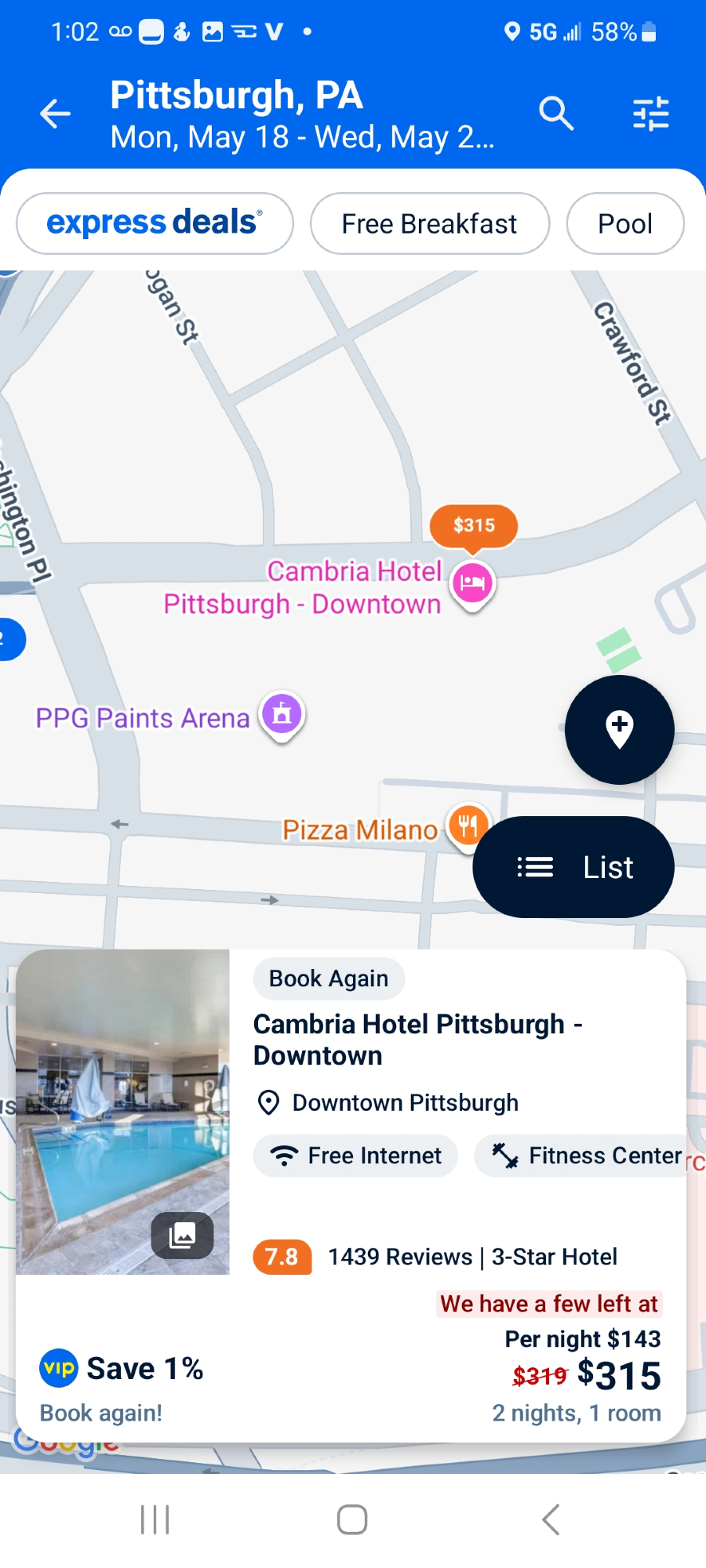706x1568 pixels.
Task: Tap the PPG Paints Arena map pin
Action: coord(282,715)
